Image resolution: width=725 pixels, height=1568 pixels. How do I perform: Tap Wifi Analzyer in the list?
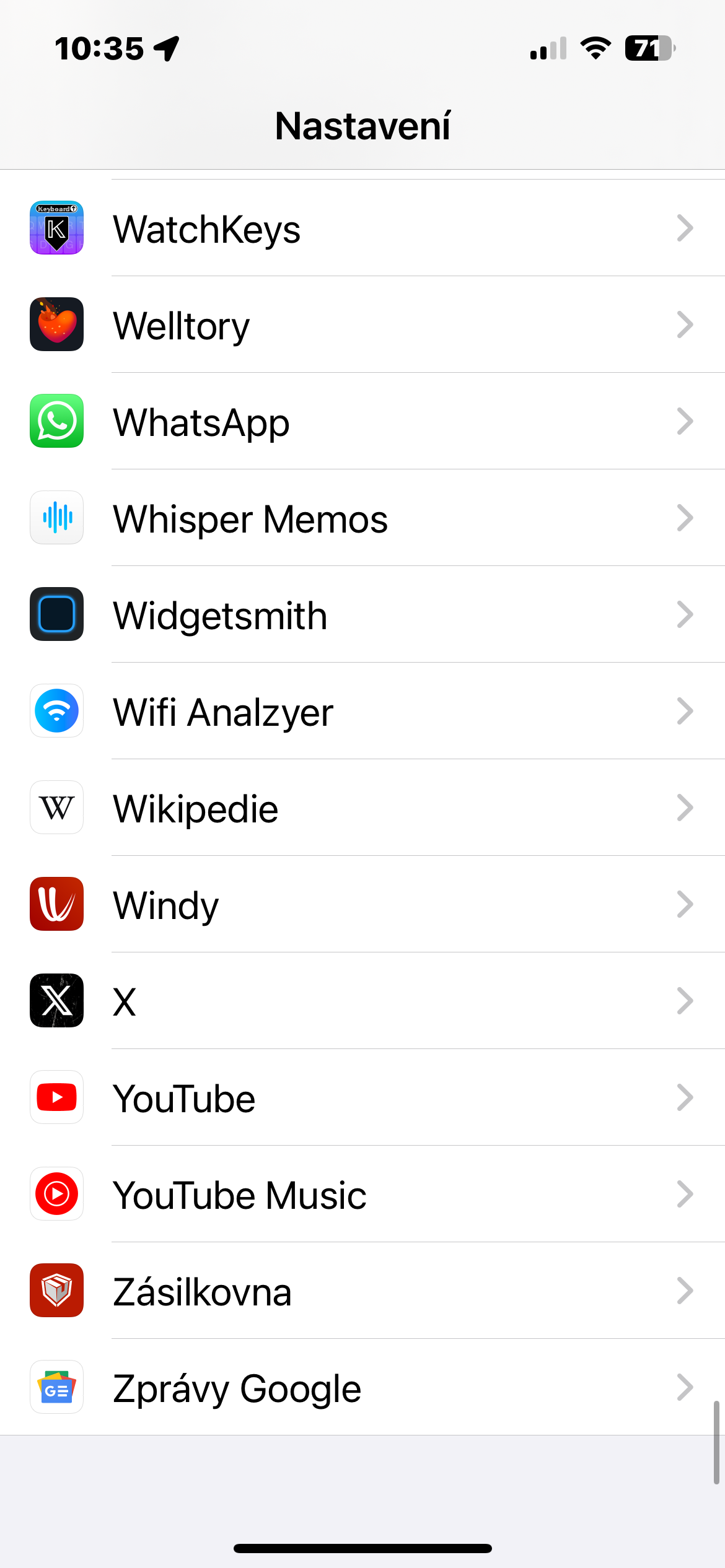point(362,712)
